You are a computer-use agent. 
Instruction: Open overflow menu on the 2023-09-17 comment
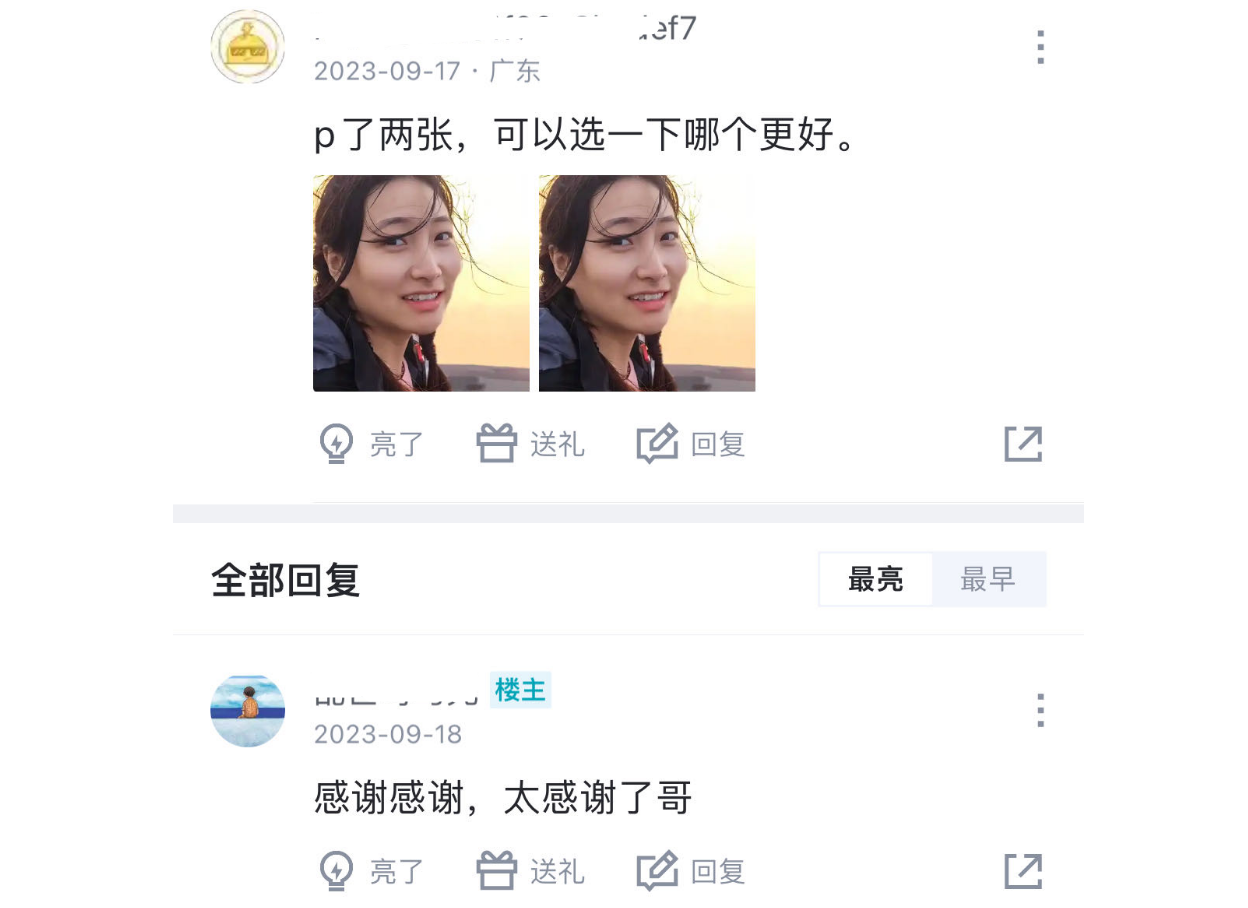point(1040,47)
